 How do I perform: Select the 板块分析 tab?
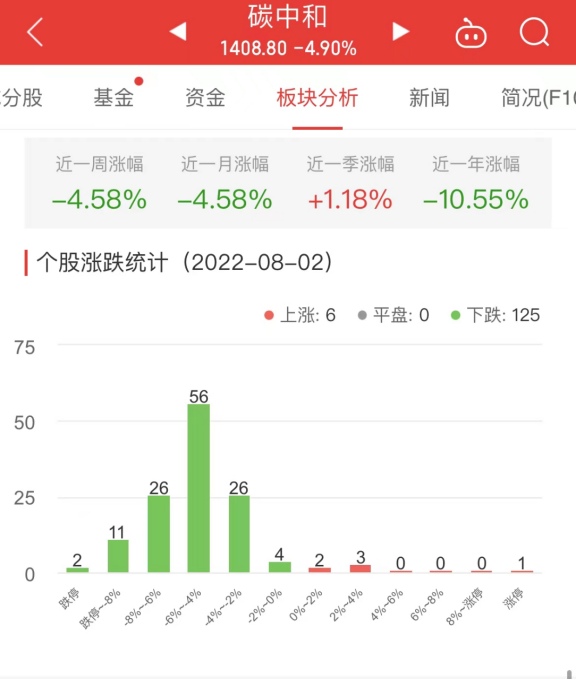point(317,98)
